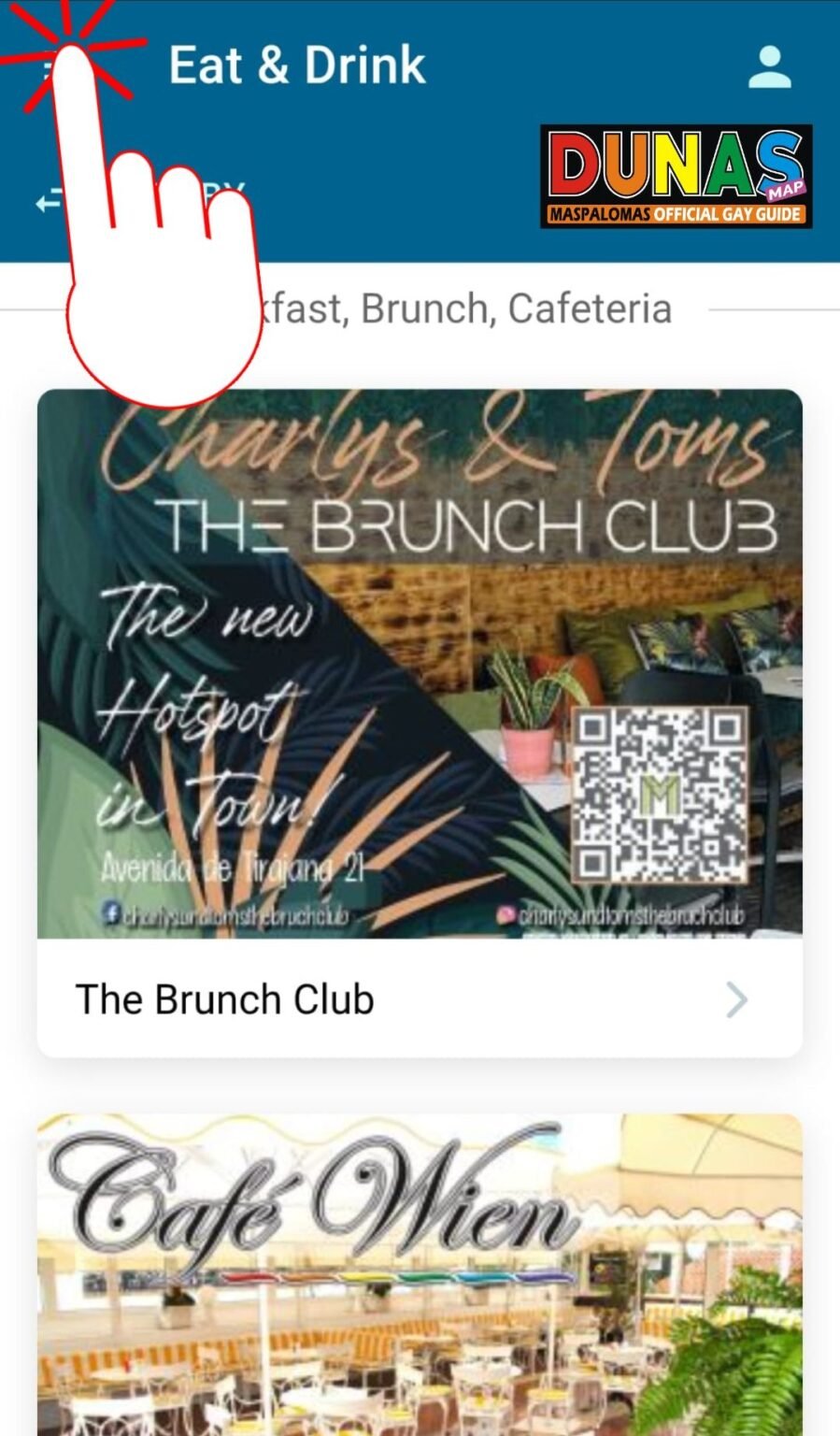The height and width of the screenshot is (1436, 840).
Task: Tap the switch category arrows button
Action: pyautogui.click(x=49, y=200)
